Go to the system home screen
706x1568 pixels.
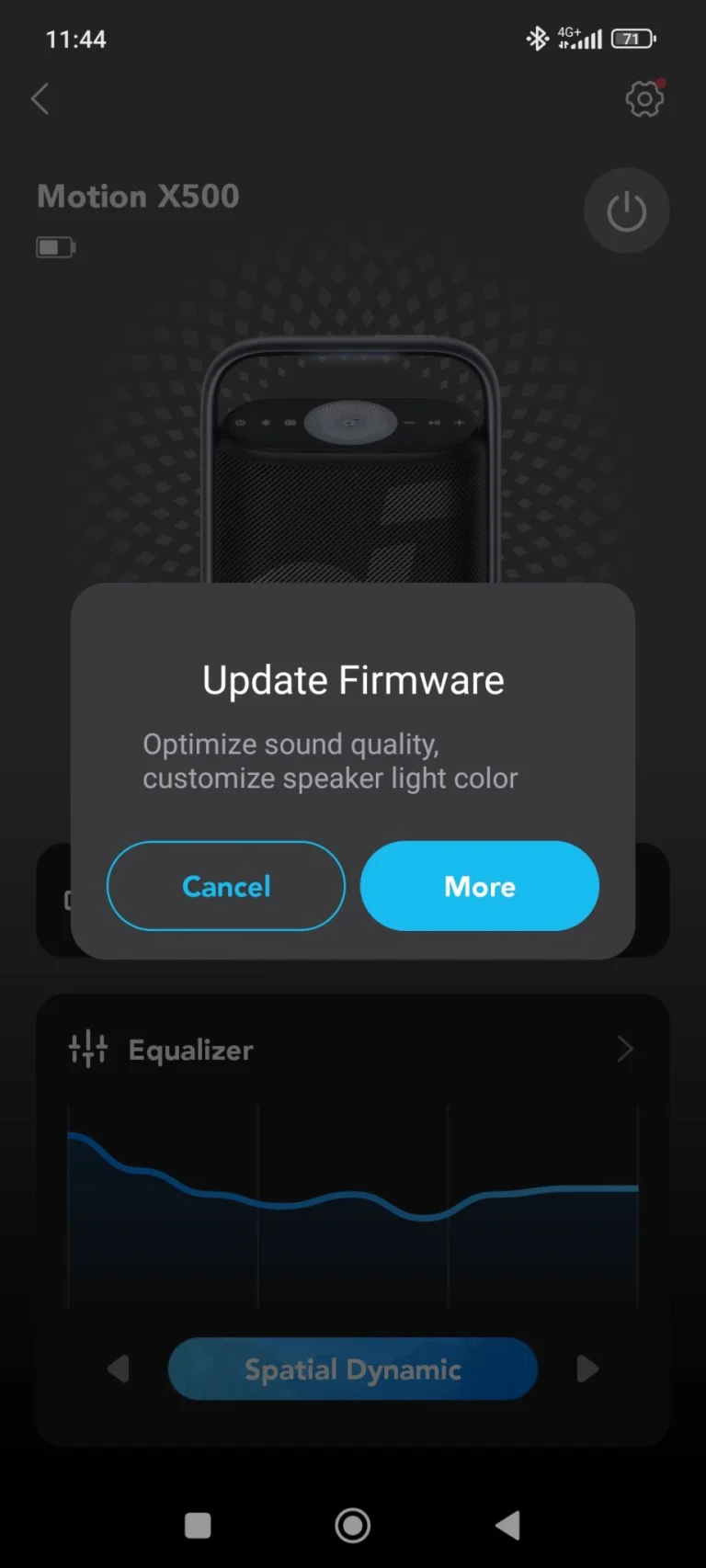[x=352, y=1526]
